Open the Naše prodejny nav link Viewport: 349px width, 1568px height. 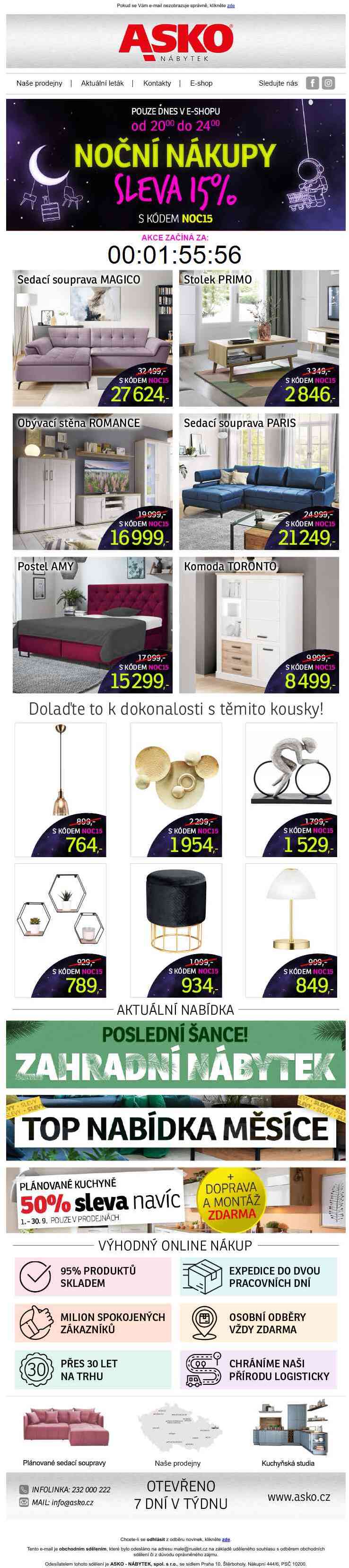tap(39, 83)
